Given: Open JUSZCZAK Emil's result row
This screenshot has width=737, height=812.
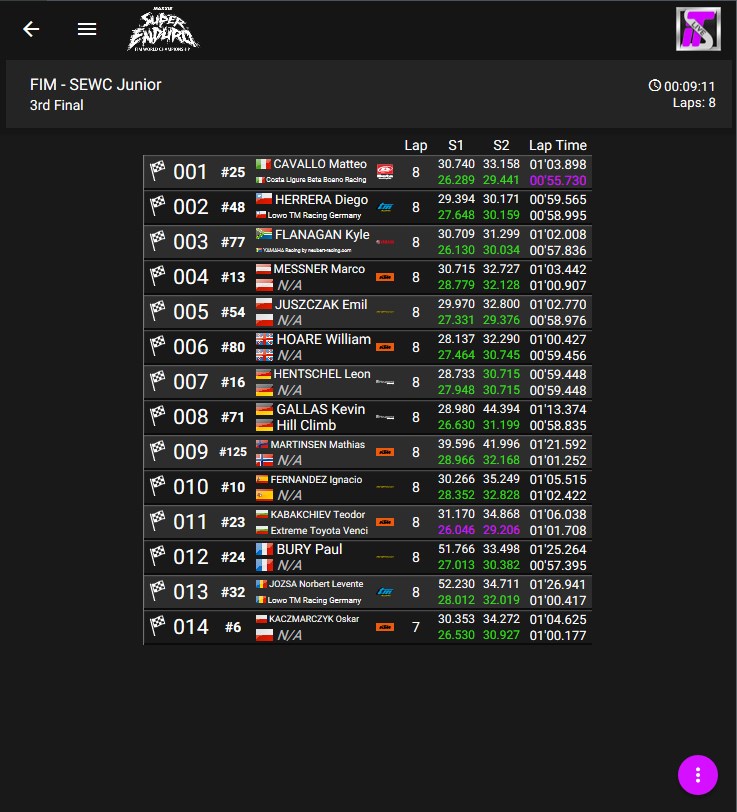Looking at the screenshot, I should point(367,312).
